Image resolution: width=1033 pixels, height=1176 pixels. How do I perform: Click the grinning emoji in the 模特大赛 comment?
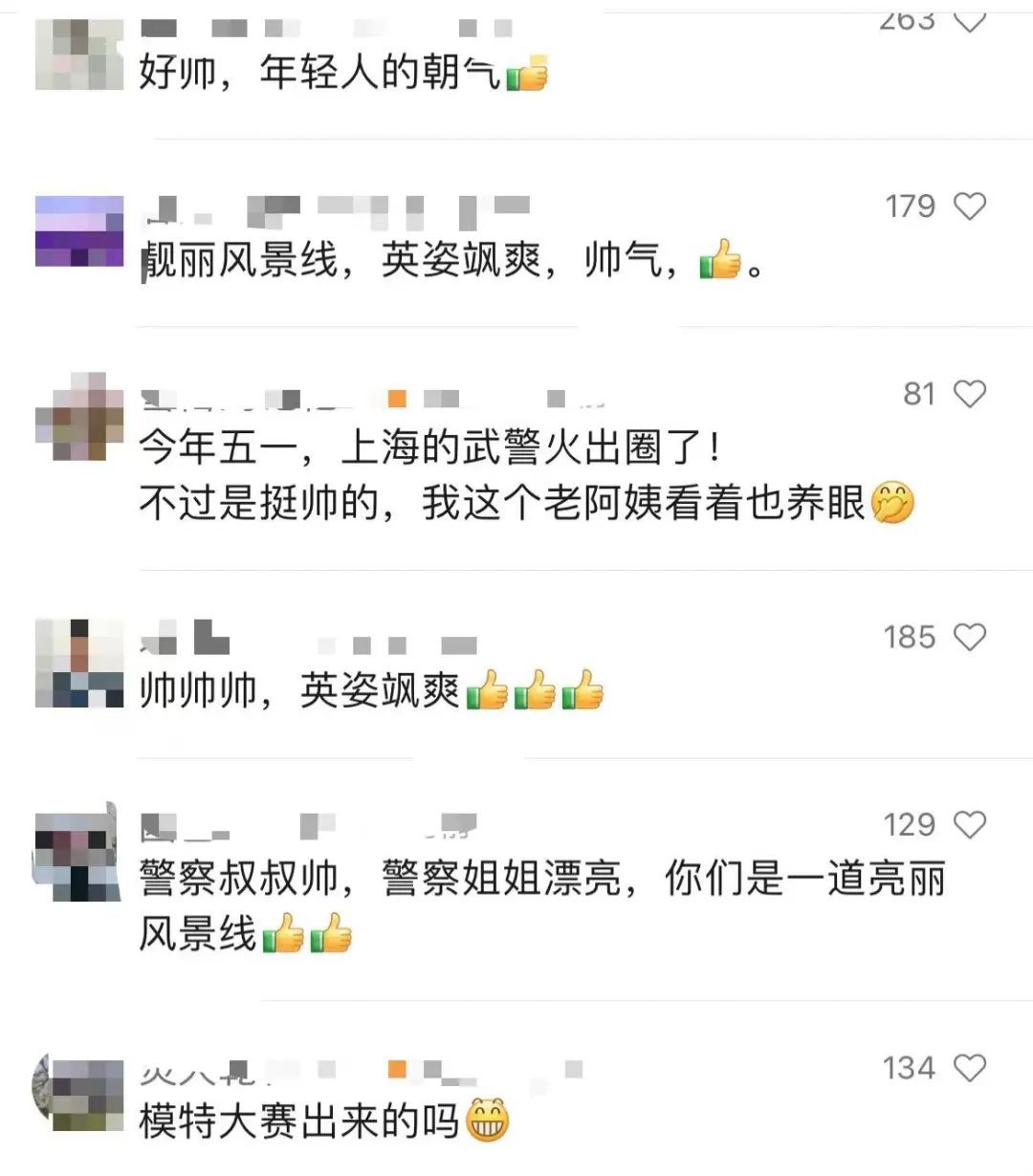pos(488,1121)
